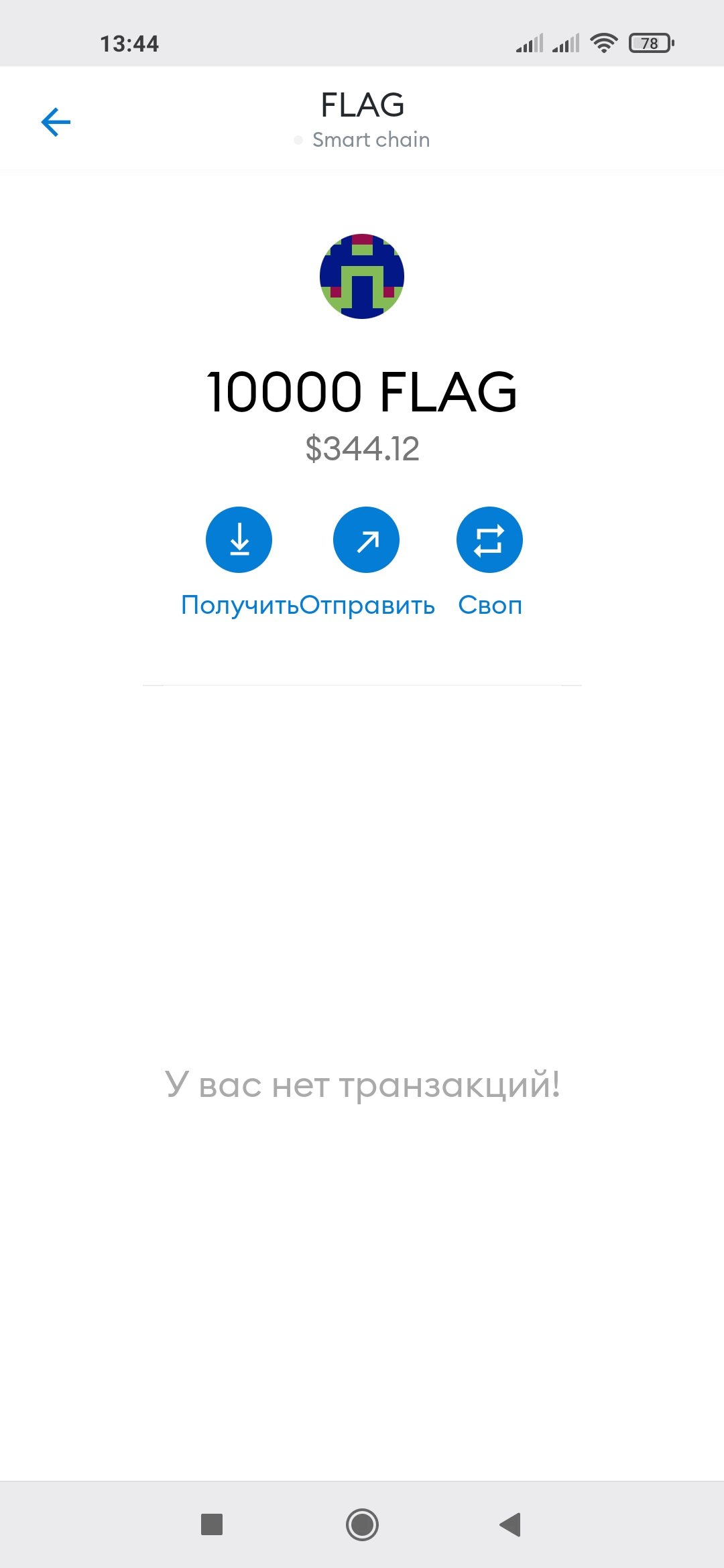Tap the right cellular signal icon
This screenshot has width=724, height=1568.
pyautogui.click(x=565, y=42)
